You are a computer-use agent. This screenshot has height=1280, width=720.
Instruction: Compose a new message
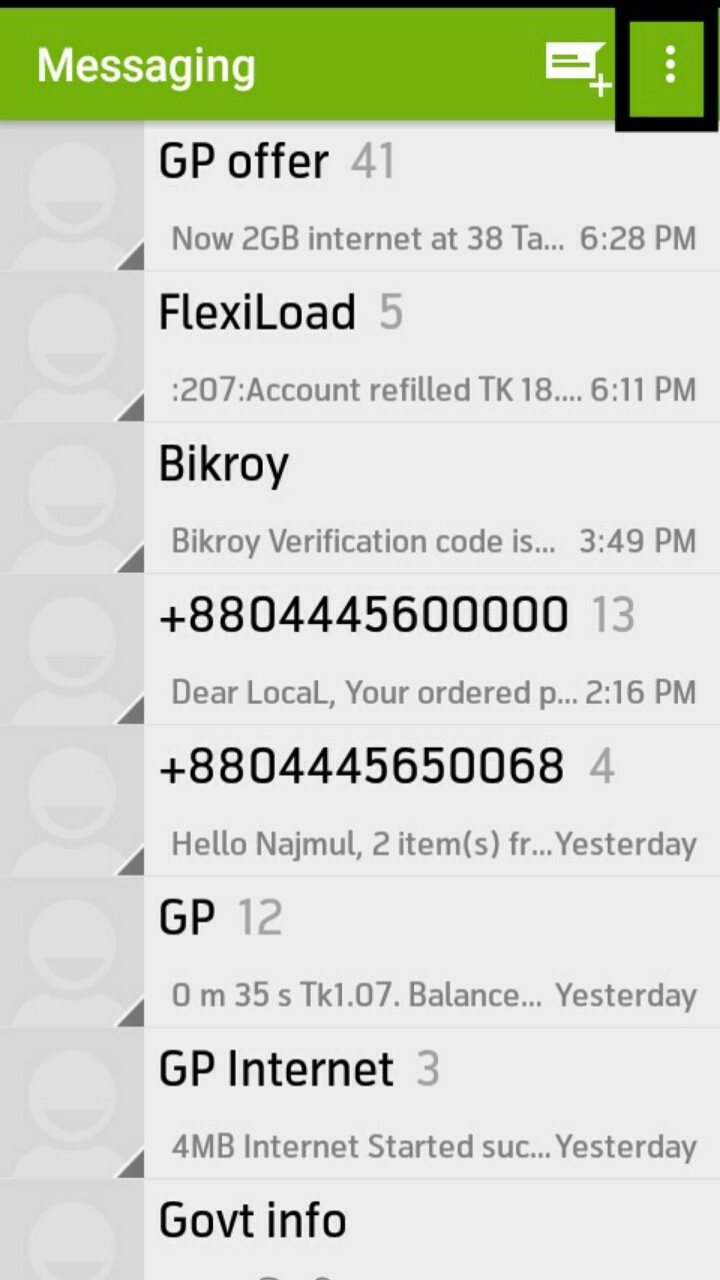point(577,67)
